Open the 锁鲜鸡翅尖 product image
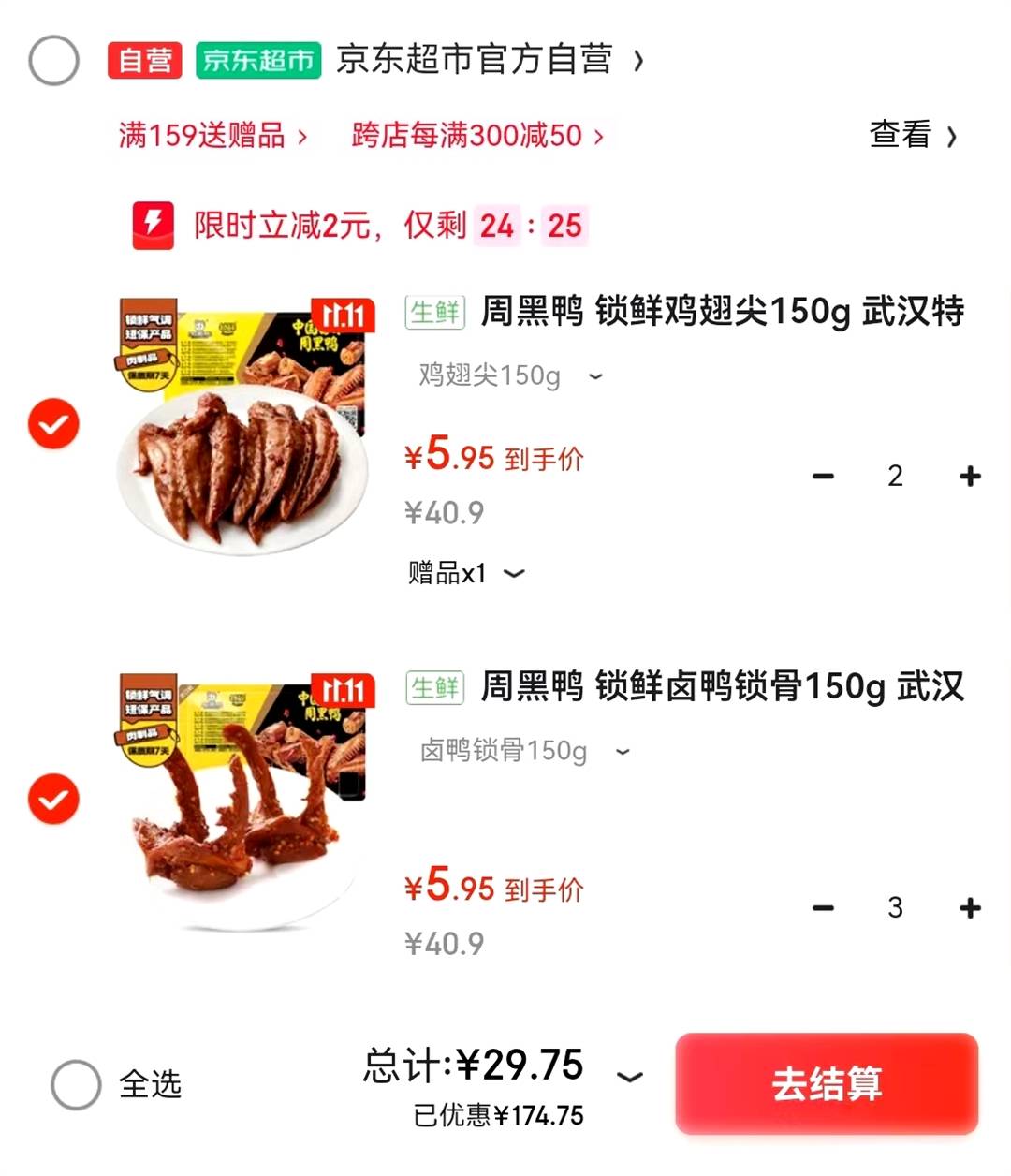The width and height of the screenshot is (1011, 1176). click(245, 424)
